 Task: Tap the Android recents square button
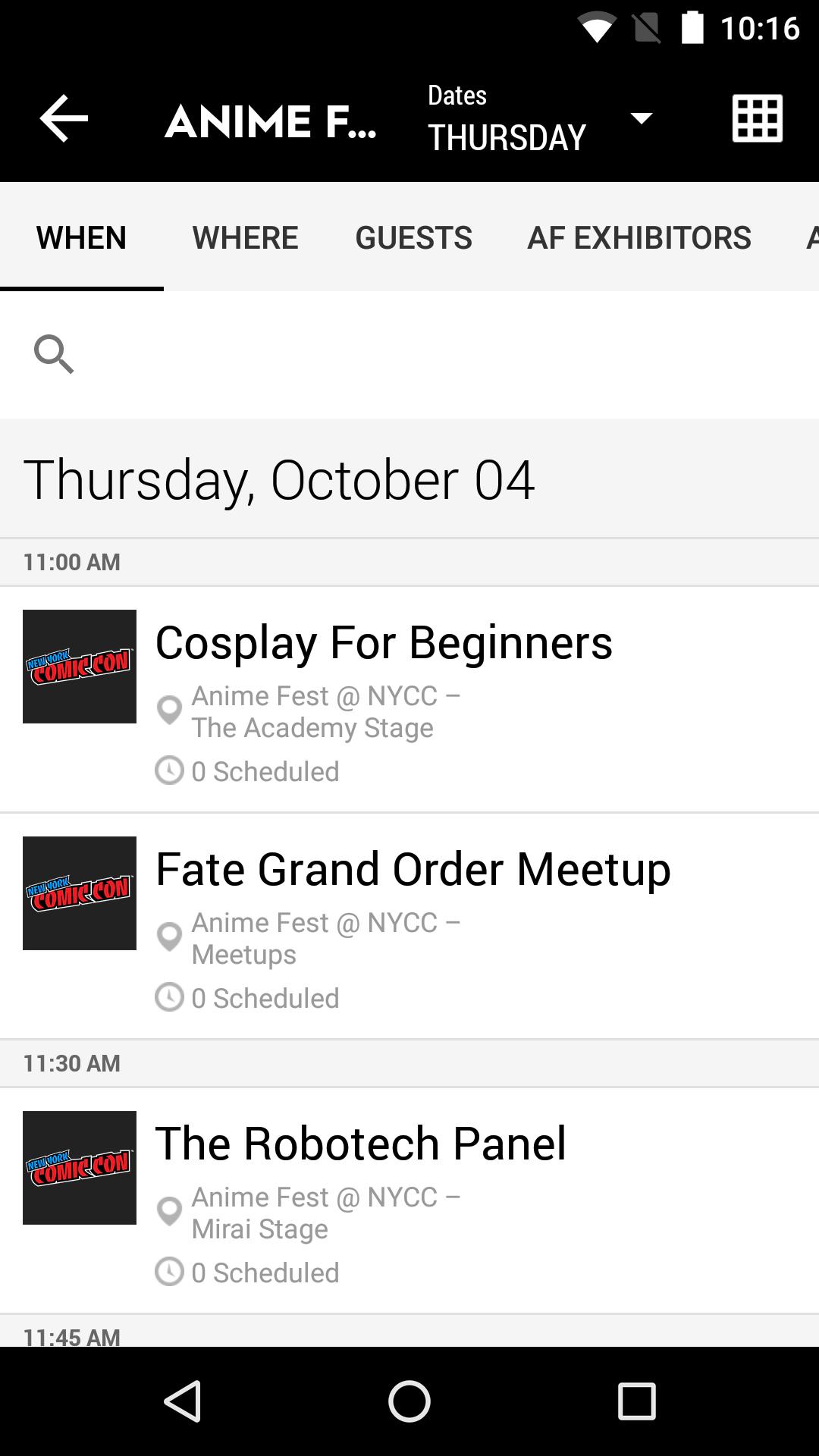pos(635,1401)
